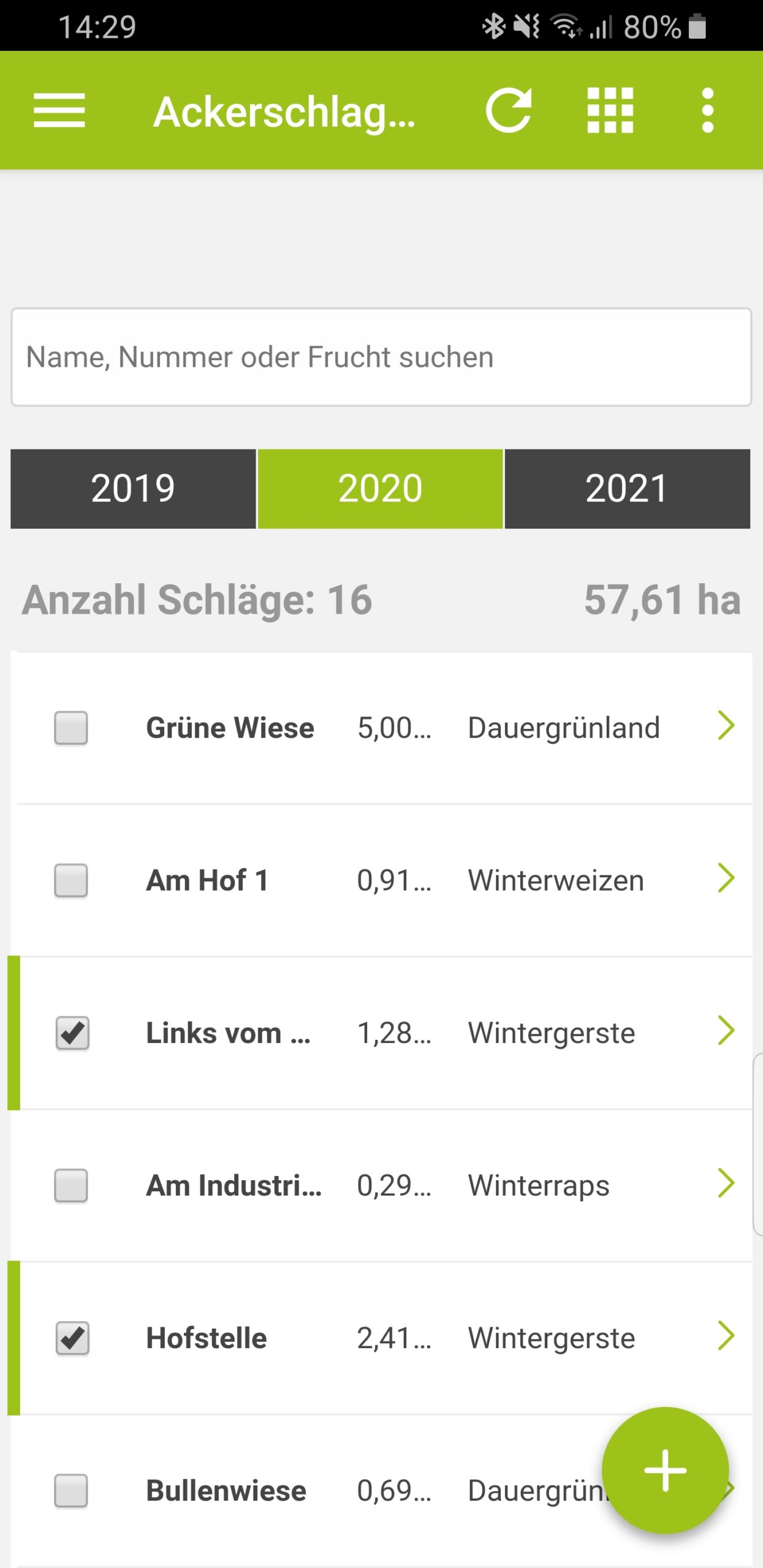Open the grid view icon
This screenshot has height=1568, width=763.
(x=610, y=110)
